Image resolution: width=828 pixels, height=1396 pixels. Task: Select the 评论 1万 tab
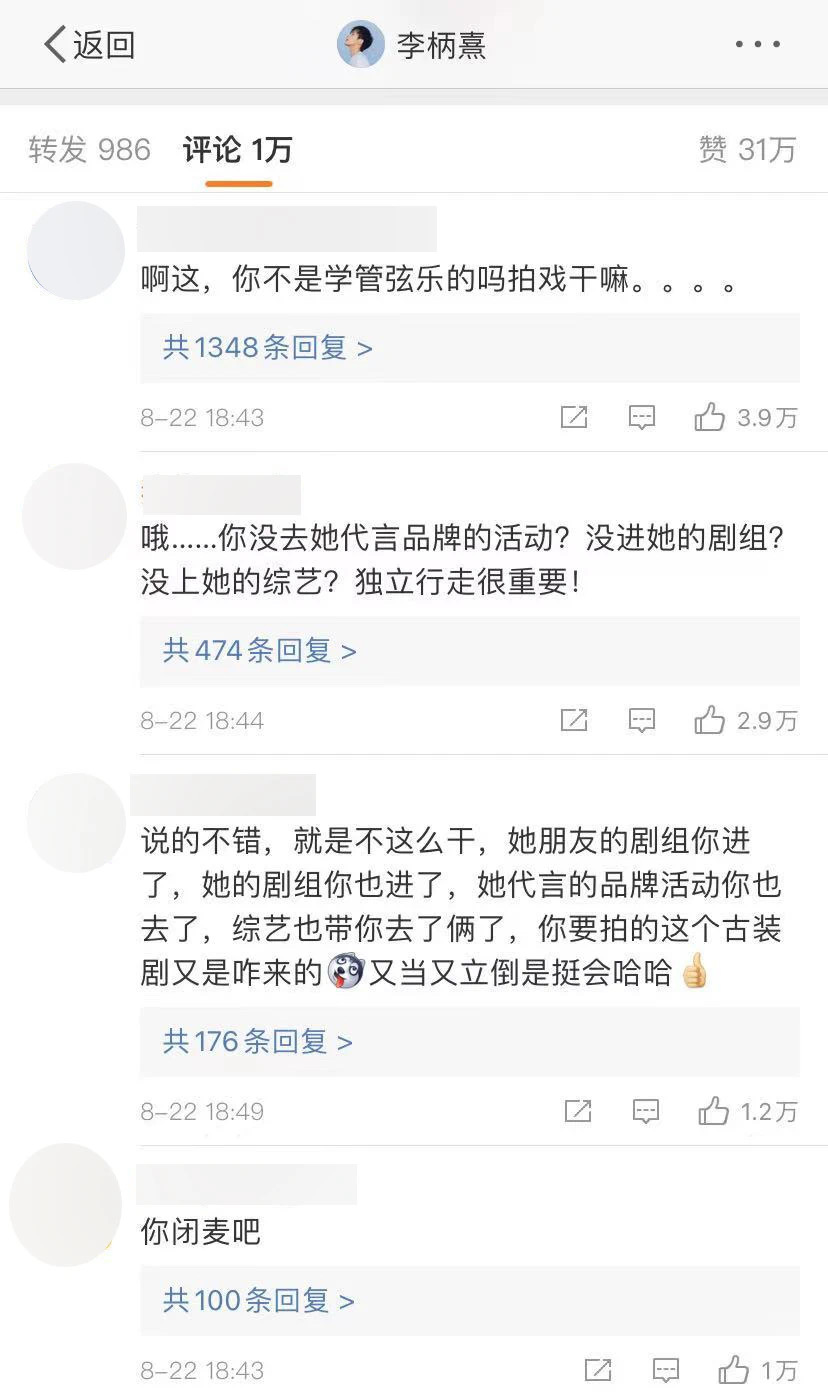(x=238, y=150)
